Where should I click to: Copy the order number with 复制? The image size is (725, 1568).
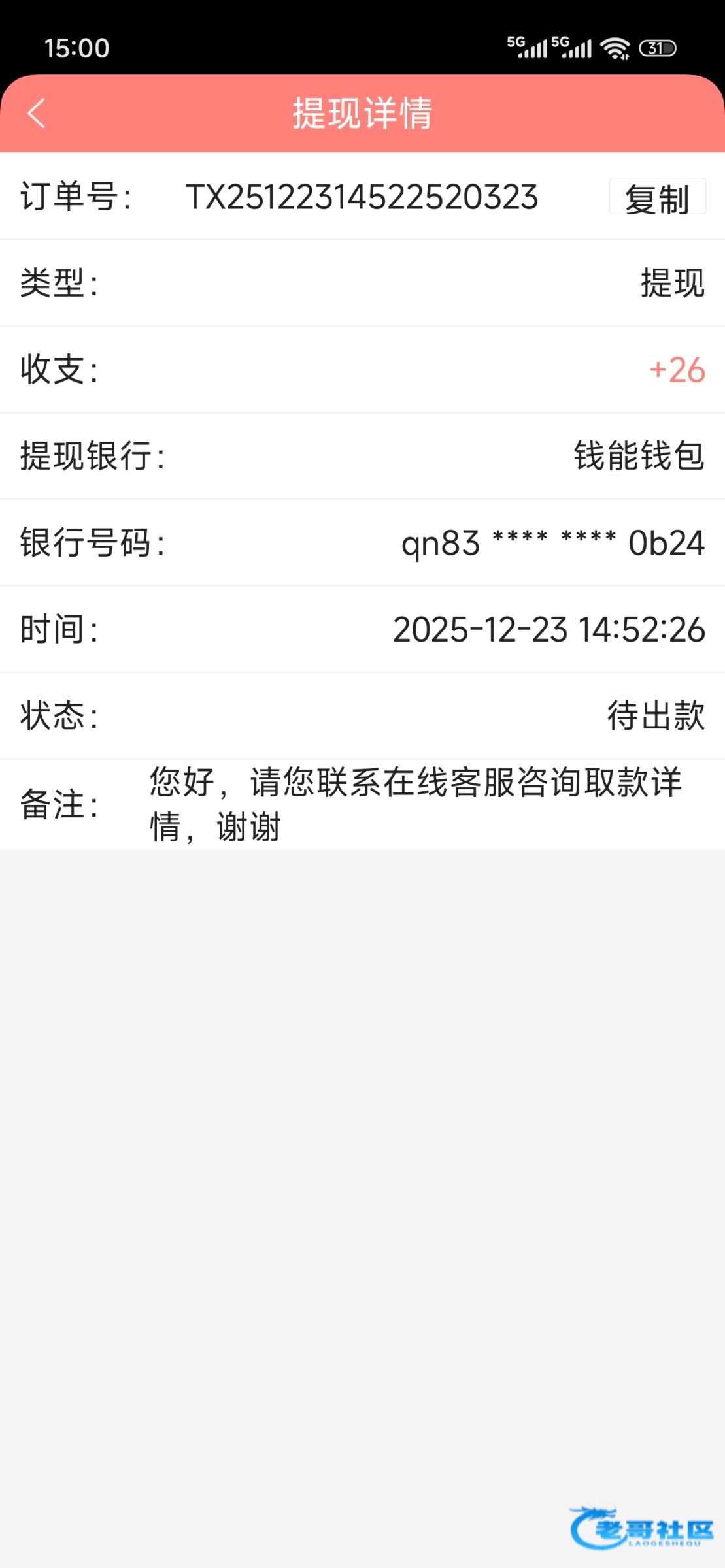pos(656,197)
